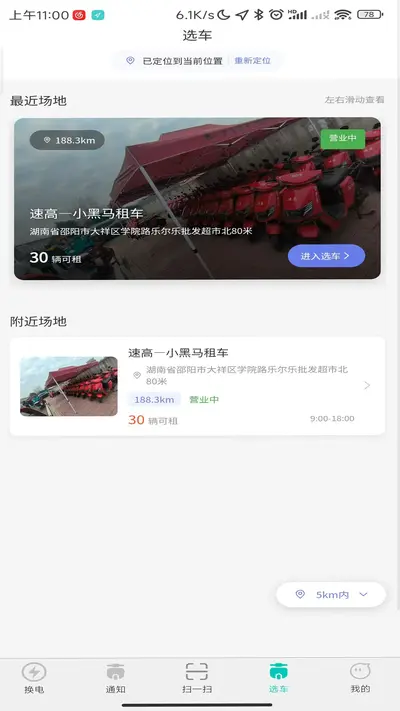Open the 速高一小黑马租车 row under 附近场地
This screenshot has height=711, width=400.
pos(197,386)
